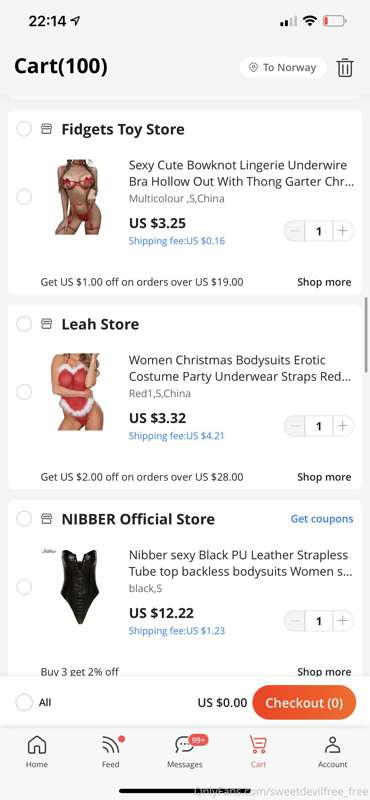370x800 pixels.
Task: Switch to the Feed tab
Action: (111, 752)
